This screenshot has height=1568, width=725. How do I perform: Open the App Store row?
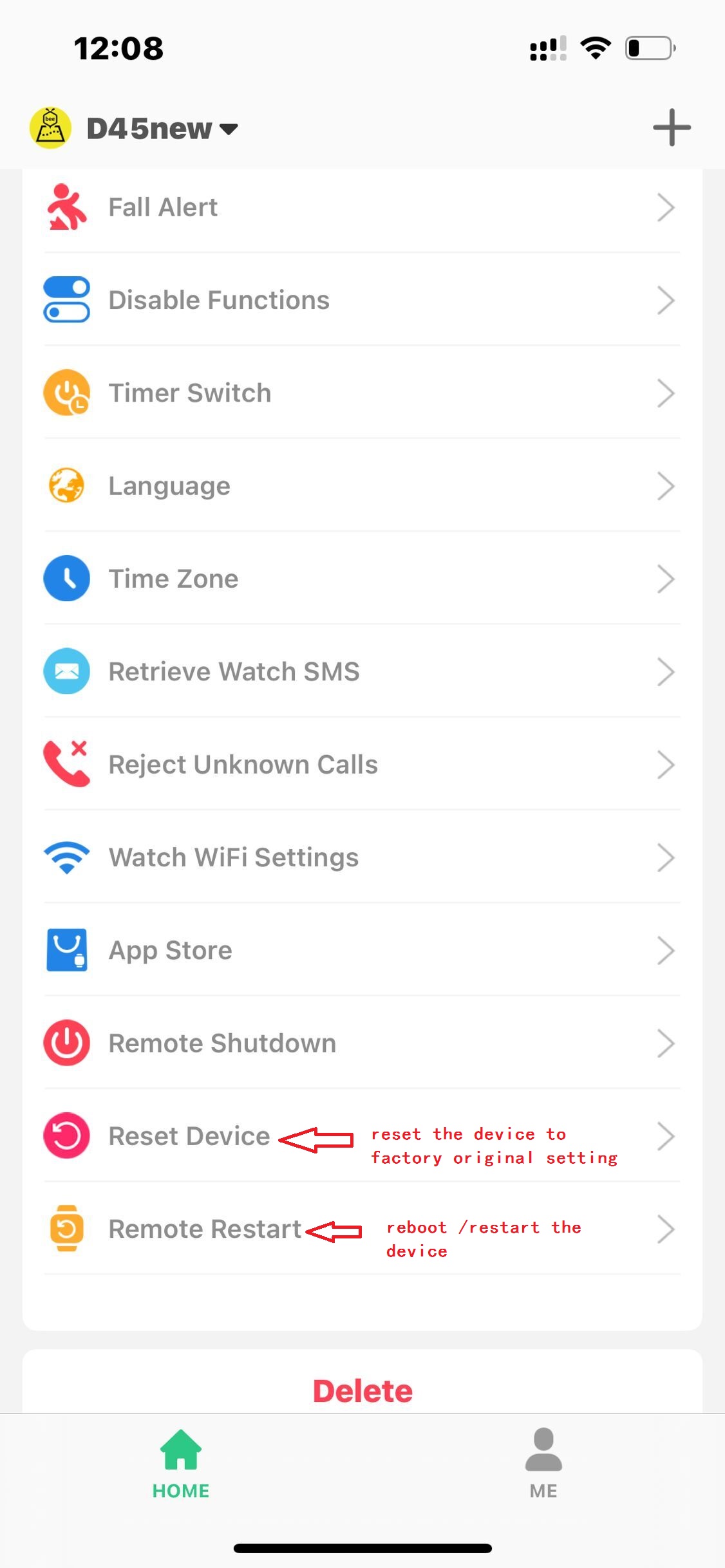tap(361, 950)
